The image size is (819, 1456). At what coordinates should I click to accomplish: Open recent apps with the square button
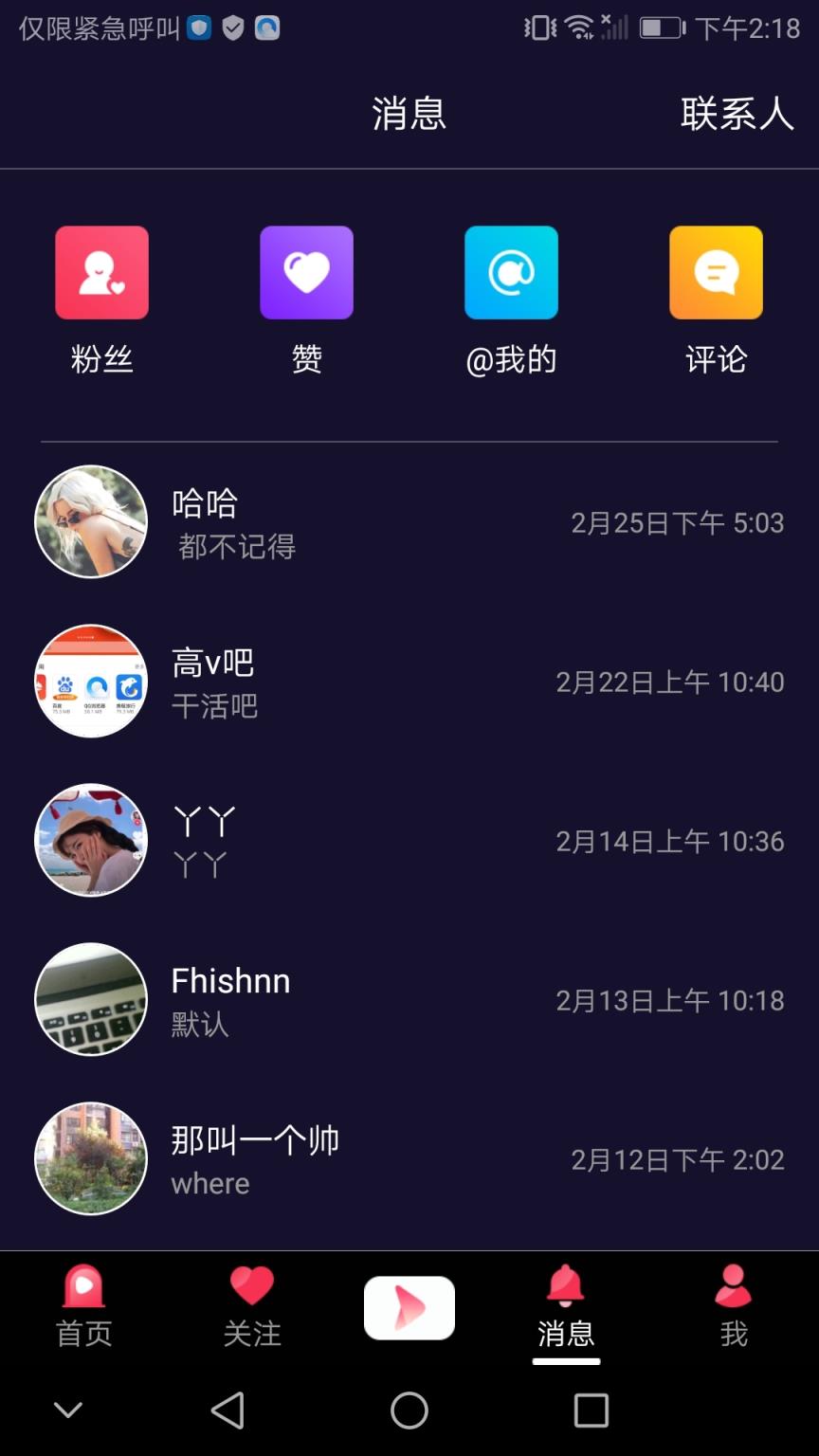point(591,1410)
